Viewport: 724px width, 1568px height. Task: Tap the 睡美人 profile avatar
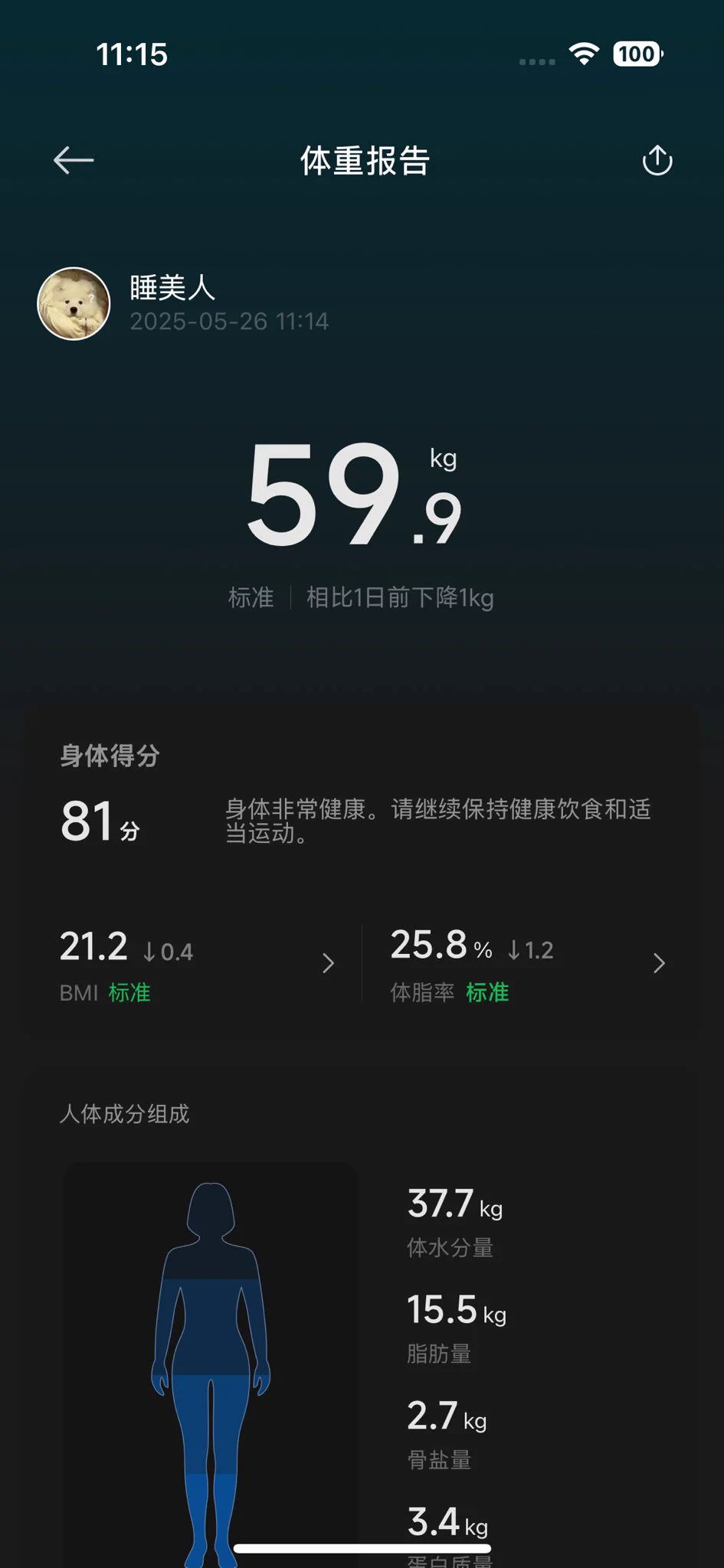point(74,304)
